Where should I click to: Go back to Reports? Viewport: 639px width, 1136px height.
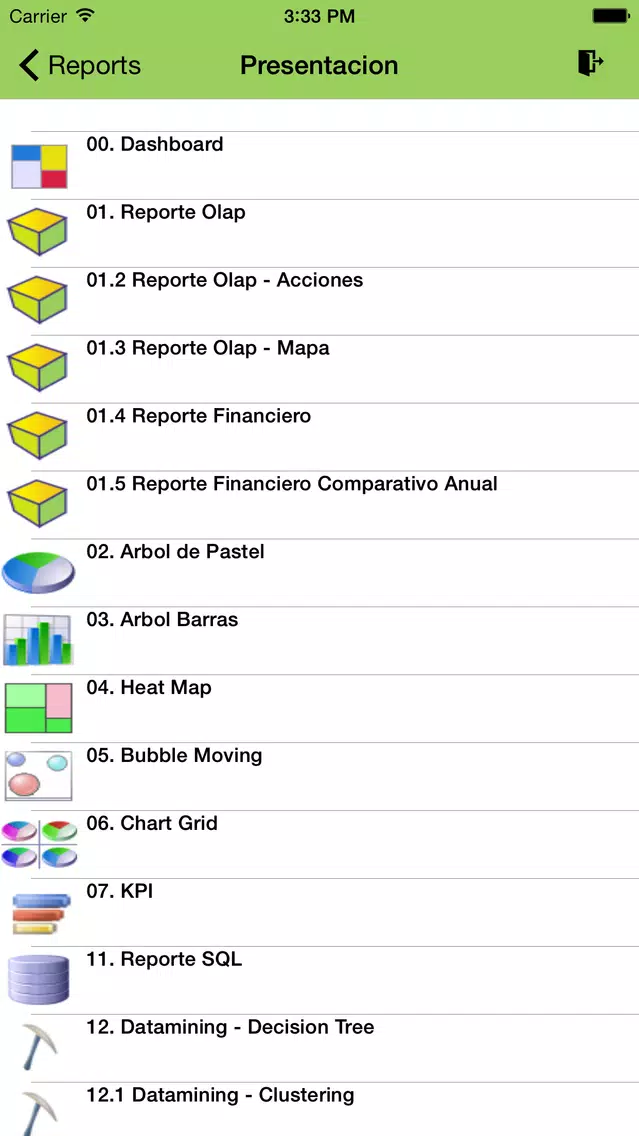click(80, 65)
